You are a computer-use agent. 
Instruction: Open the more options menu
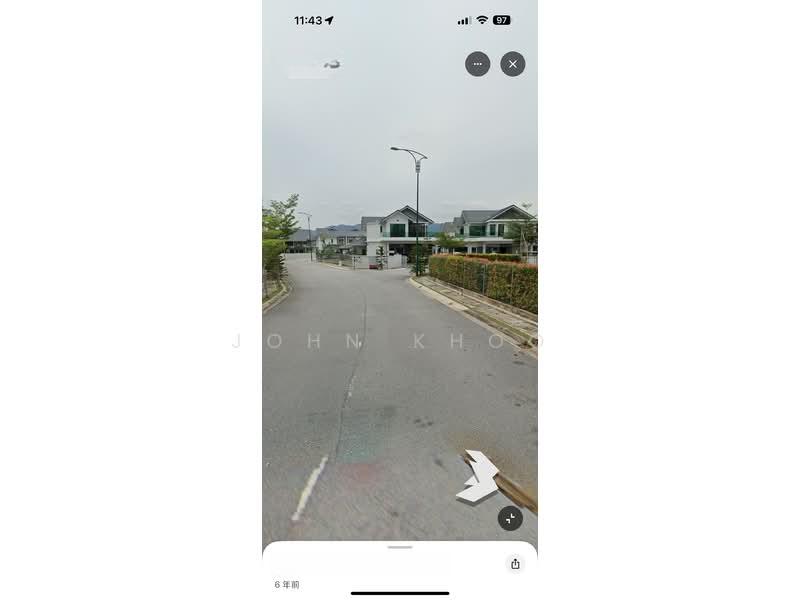(x=477, y=64)
